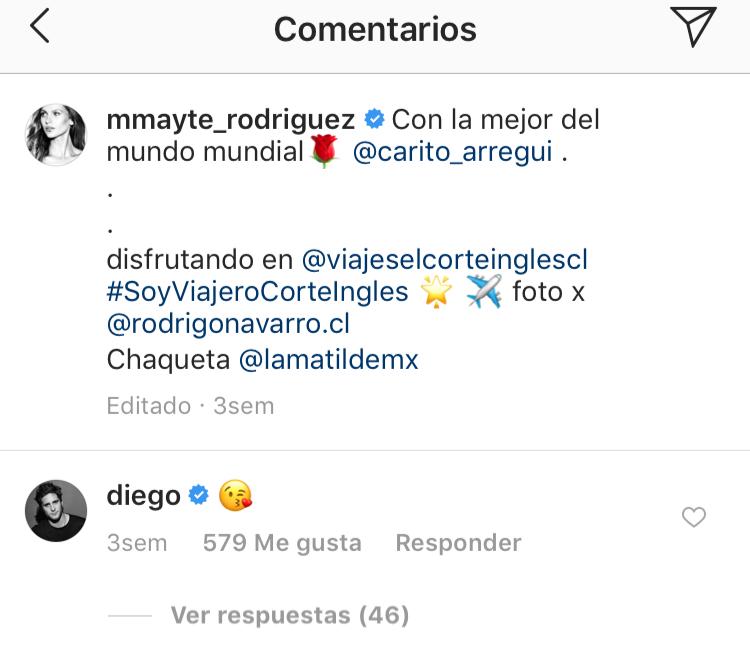Screen dimensions: 750x657
Task: Open the @rodrigonavarro.cl mention
Action: pos(228,325)
